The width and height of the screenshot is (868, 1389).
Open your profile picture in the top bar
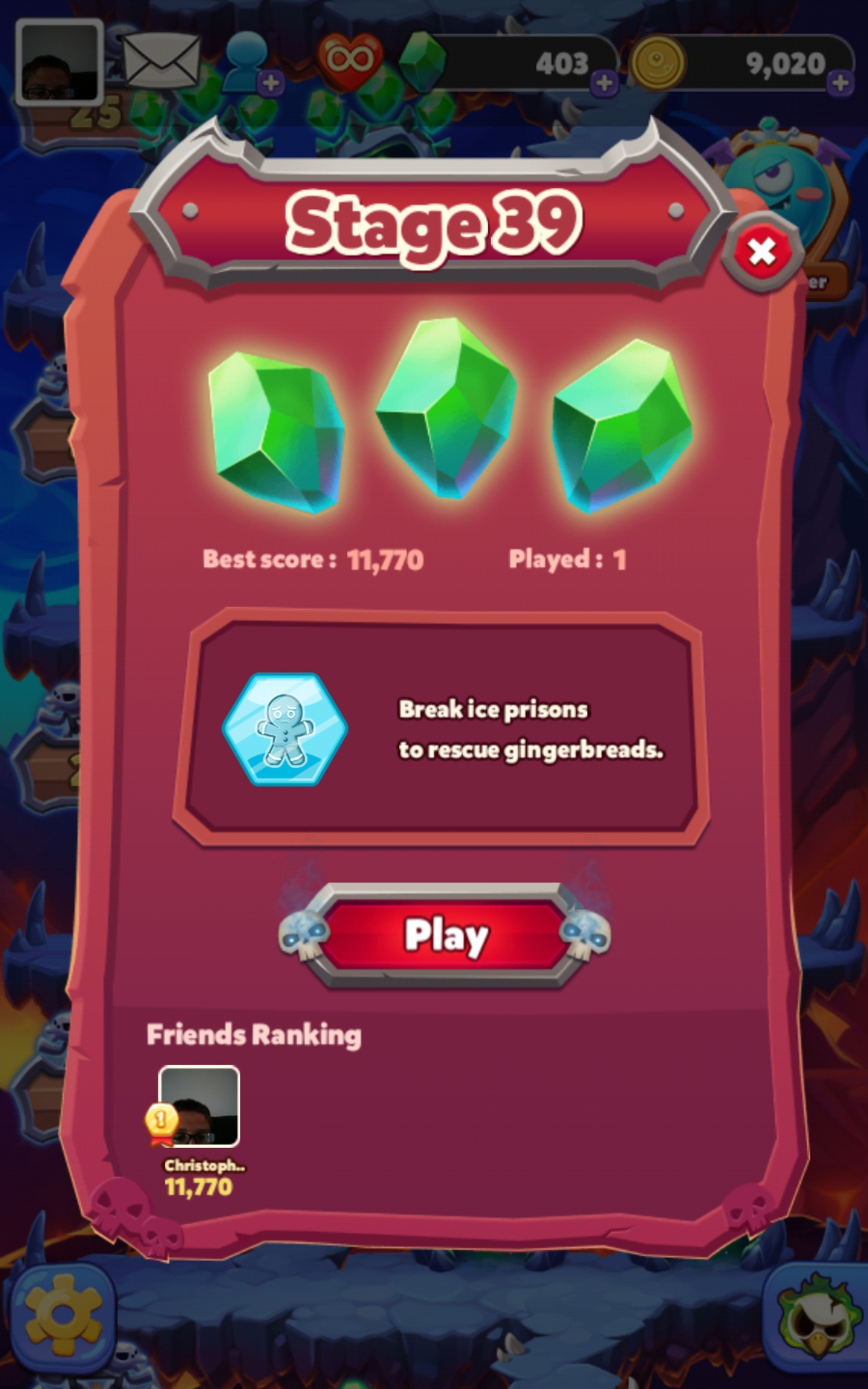(59, 64)
